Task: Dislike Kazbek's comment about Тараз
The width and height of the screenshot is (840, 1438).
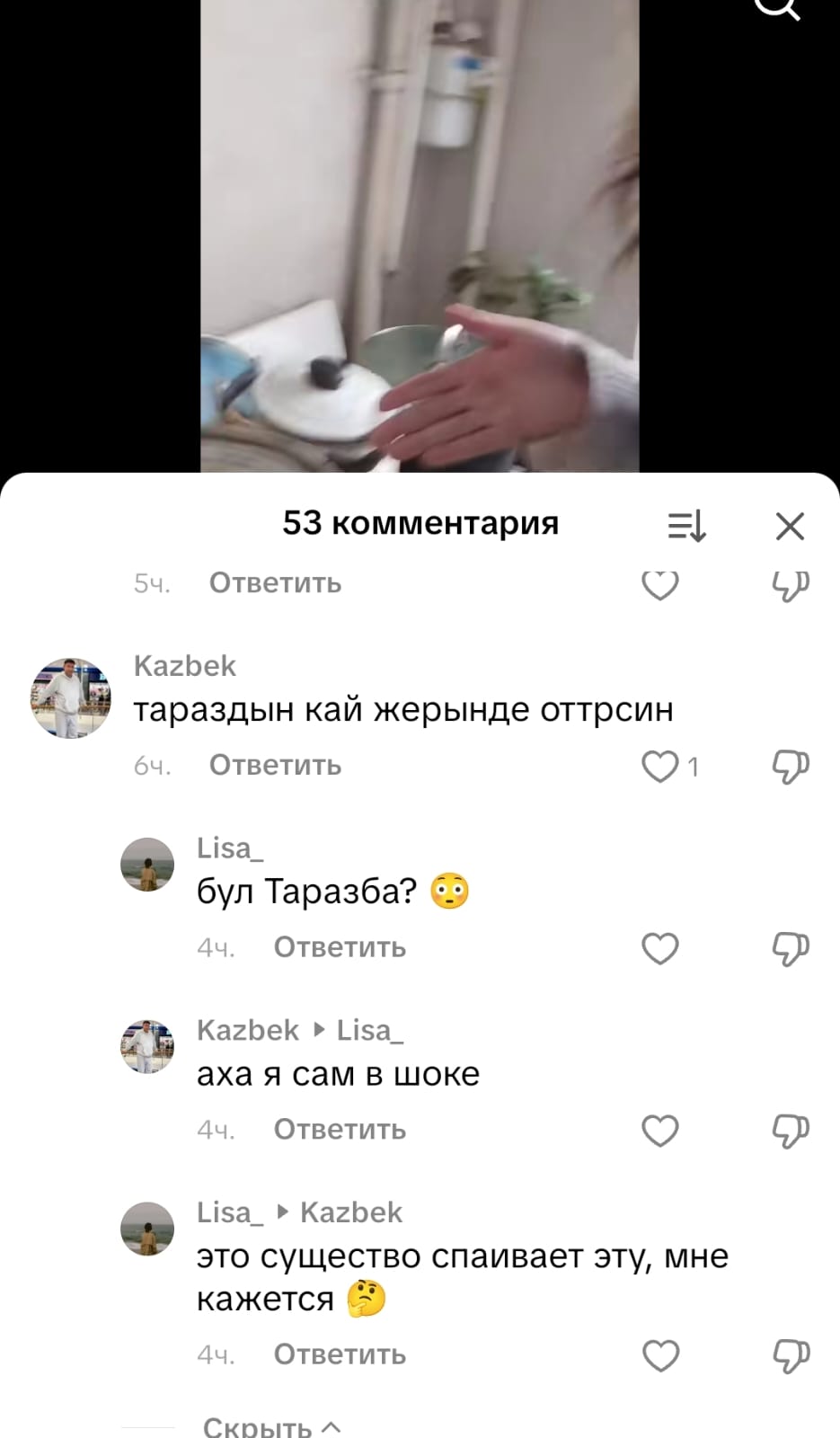Action: (791, 766)
